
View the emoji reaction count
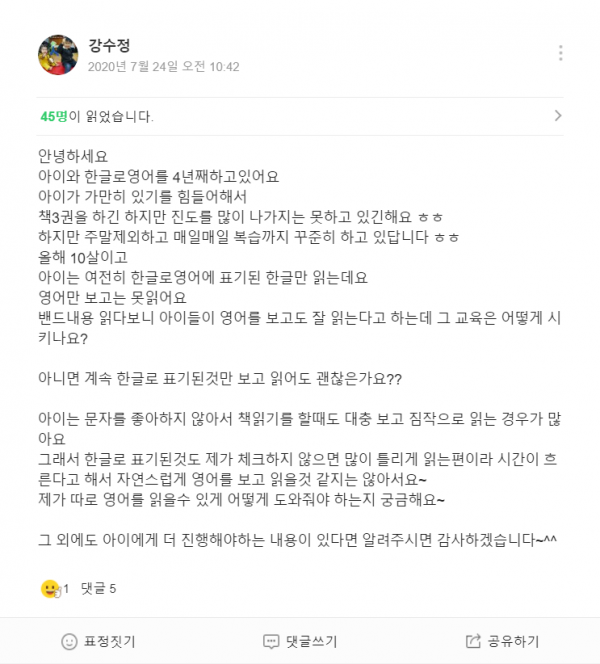[54, 589]
